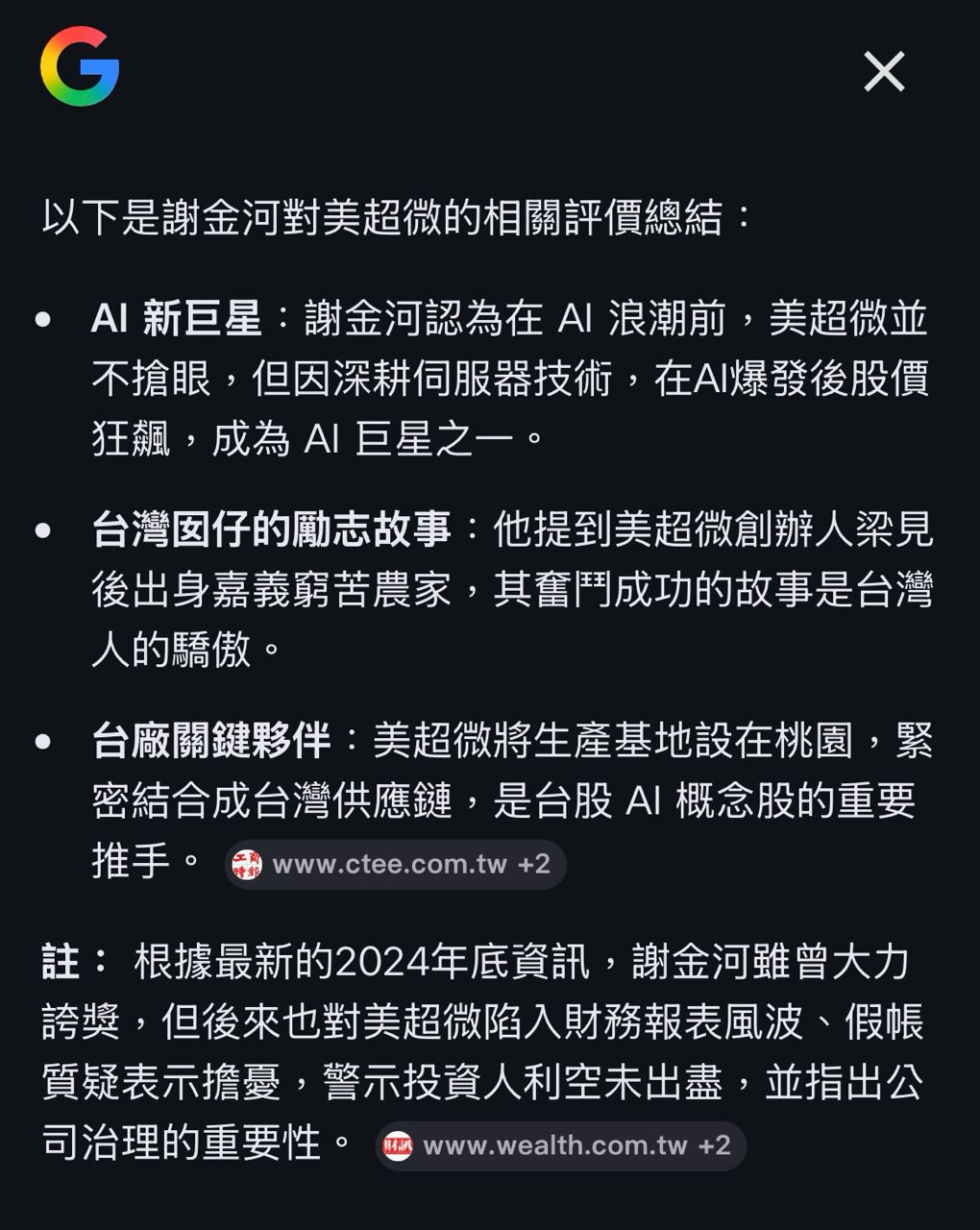Viewport: 980px width, 1230px height.
Task: Click the 工商時報 favicon on the ctee chip
Action: coord(245,864)
